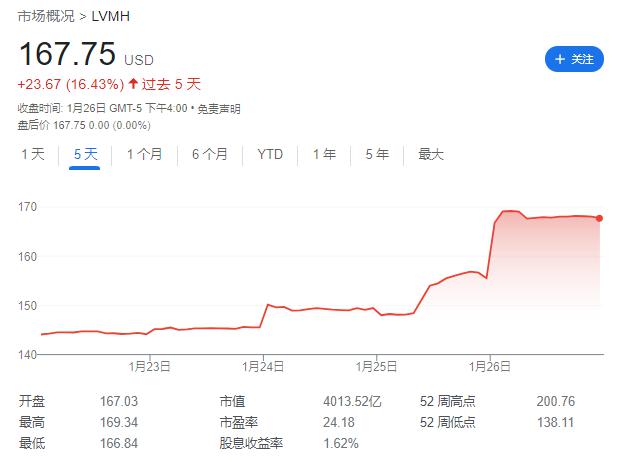This screenshot has height=466, width=639.
Task: Open the 市场概况 breadcrumb link
Action: [44, 17]
